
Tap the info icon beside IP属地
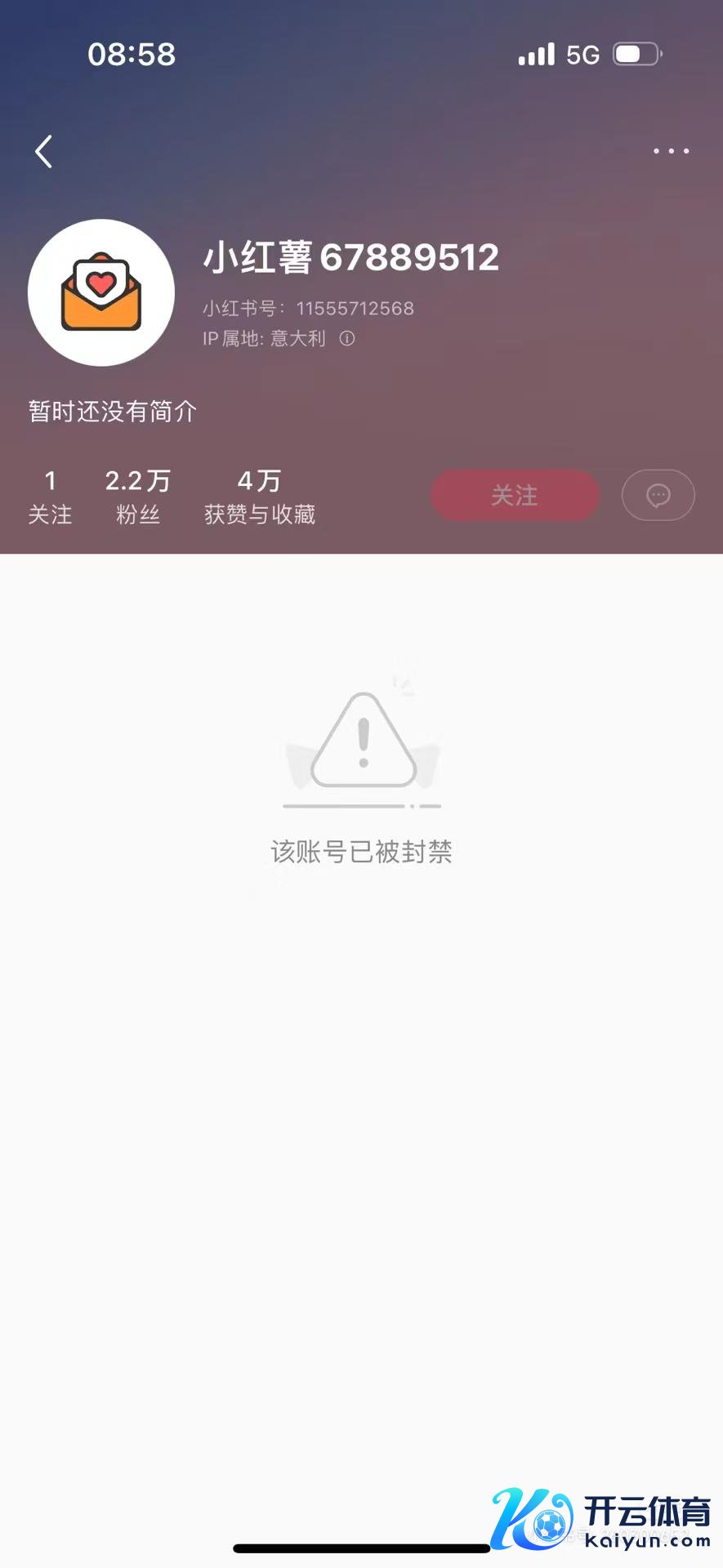point(347,338)
